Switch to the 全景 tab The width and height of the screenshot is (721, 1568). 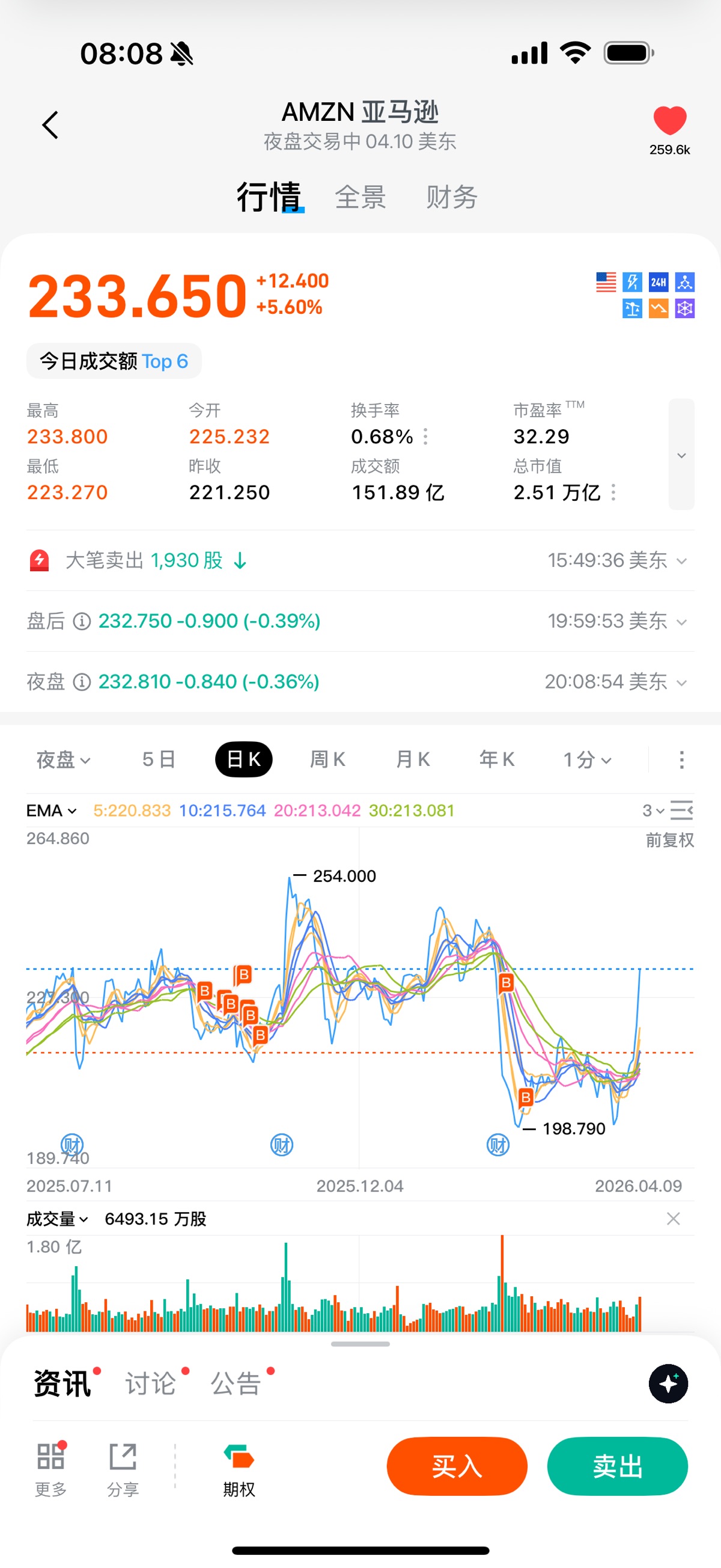click(360, 197)
